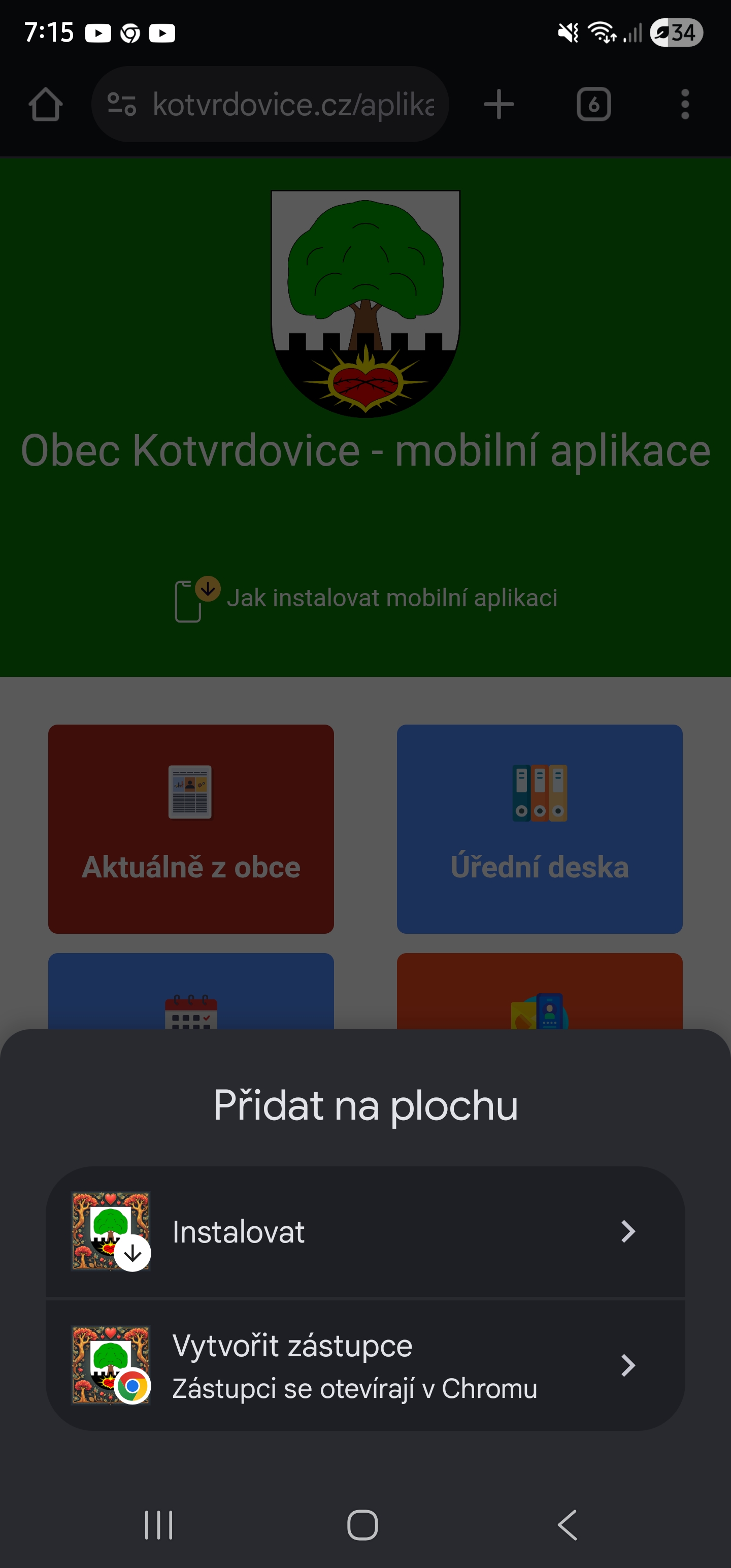Image resolution: width=731 pixels, height=1568 pixels.
Task: Open Chrome's three-dot overflow menu
Action: 685,104
